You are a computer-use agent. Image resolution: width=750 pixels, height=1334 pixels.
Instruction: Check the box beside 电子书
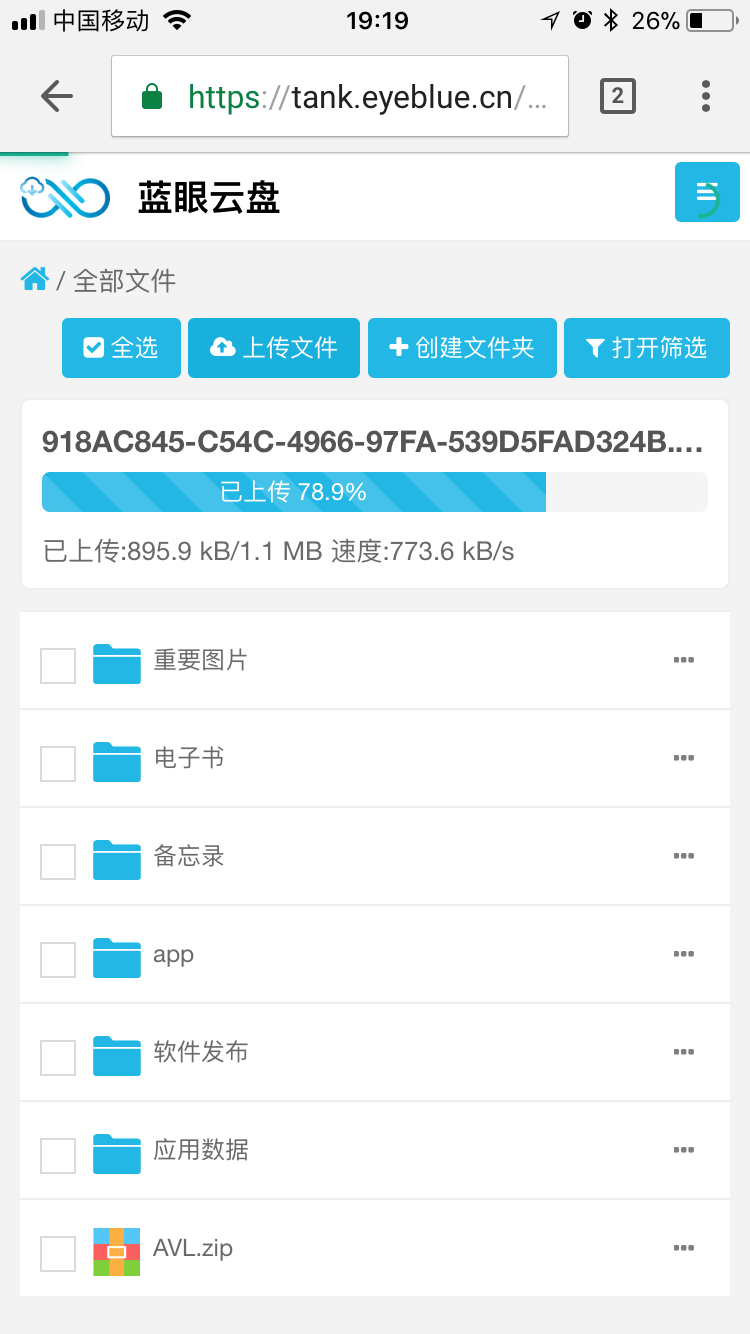[58, 764]
